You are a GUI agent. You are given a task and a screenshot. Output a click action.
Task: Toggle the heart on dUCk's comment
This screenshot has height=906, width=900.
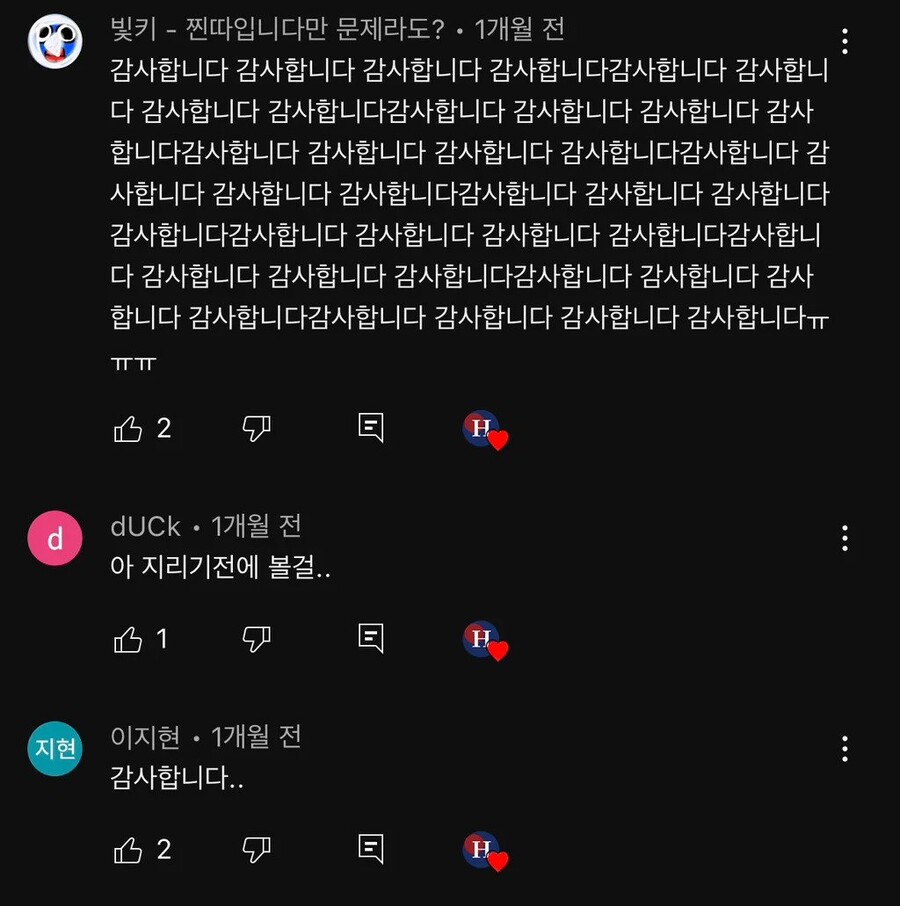pyautogui.click(x=485, y=638)
